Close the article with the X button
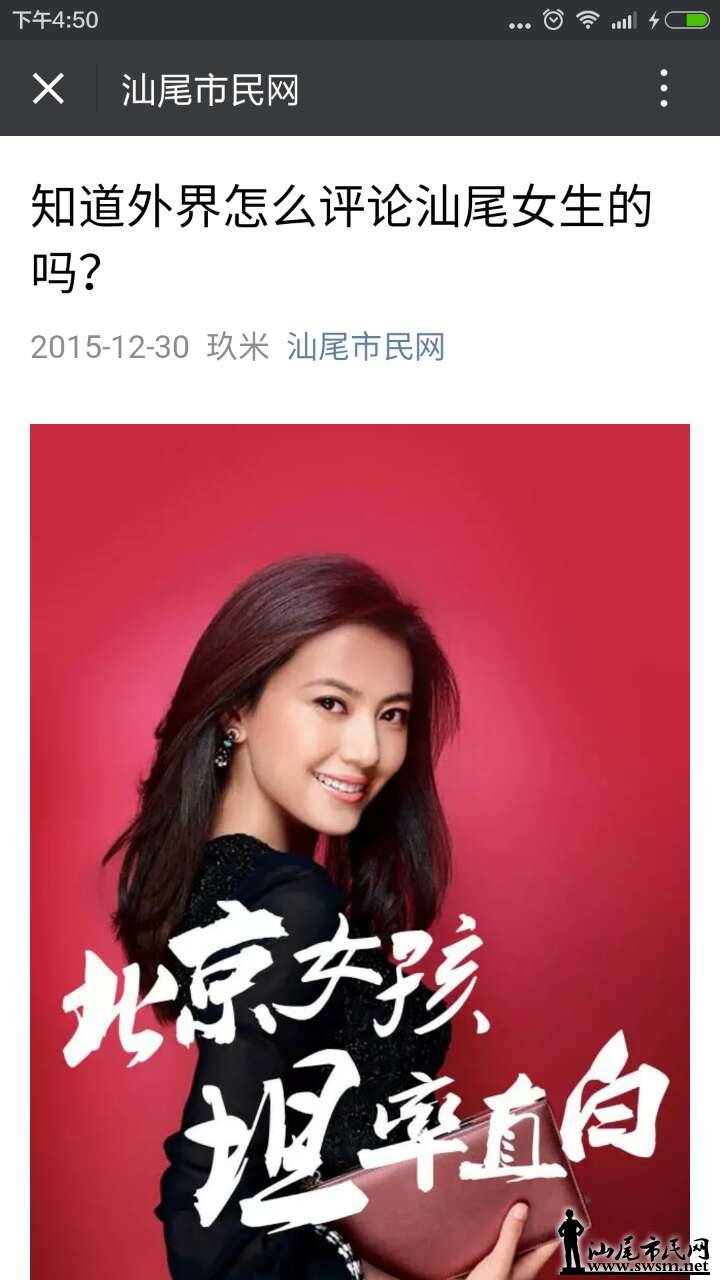720x1280 pixels. 48,89
